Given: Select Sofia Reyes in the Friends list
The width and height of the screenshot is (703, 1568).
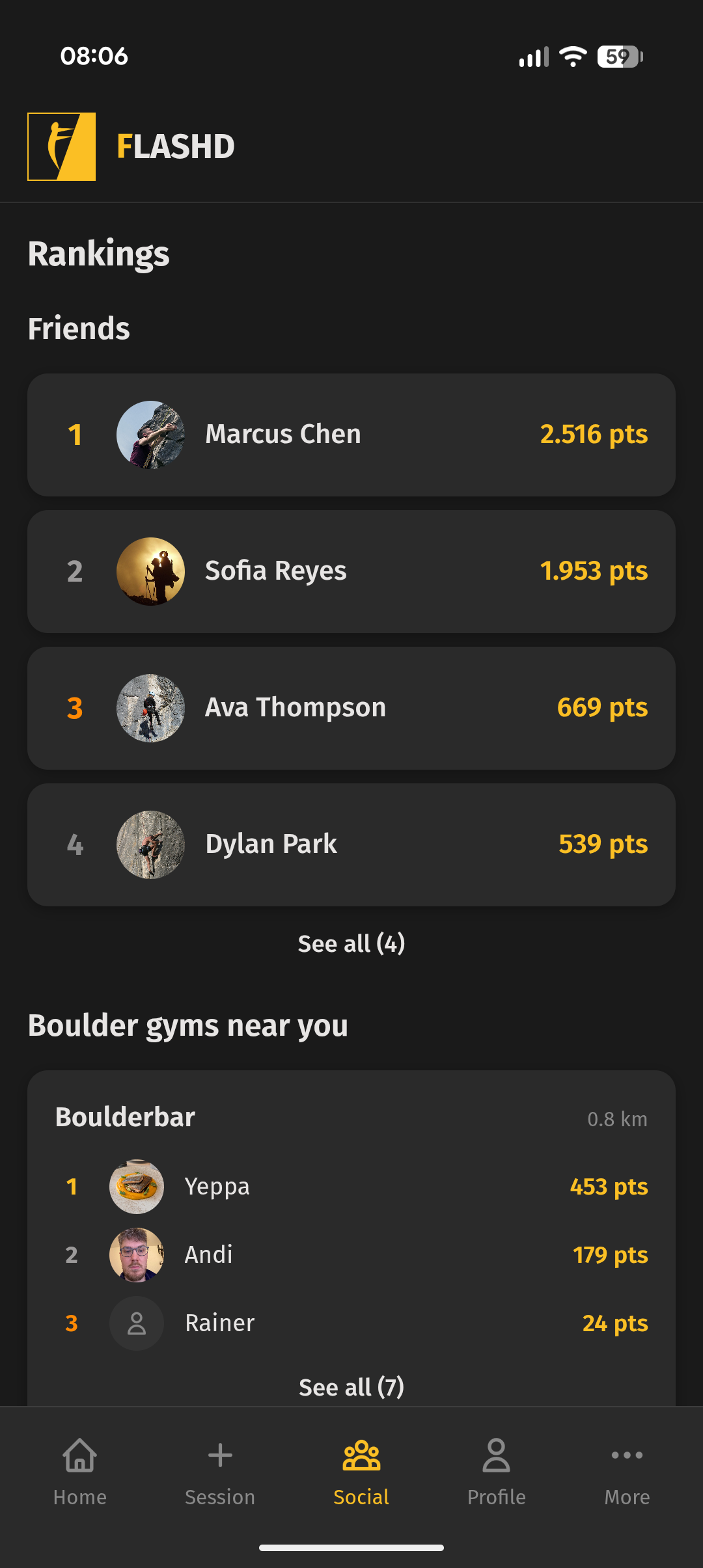Looking at the screenshot, I should point(351,571).
